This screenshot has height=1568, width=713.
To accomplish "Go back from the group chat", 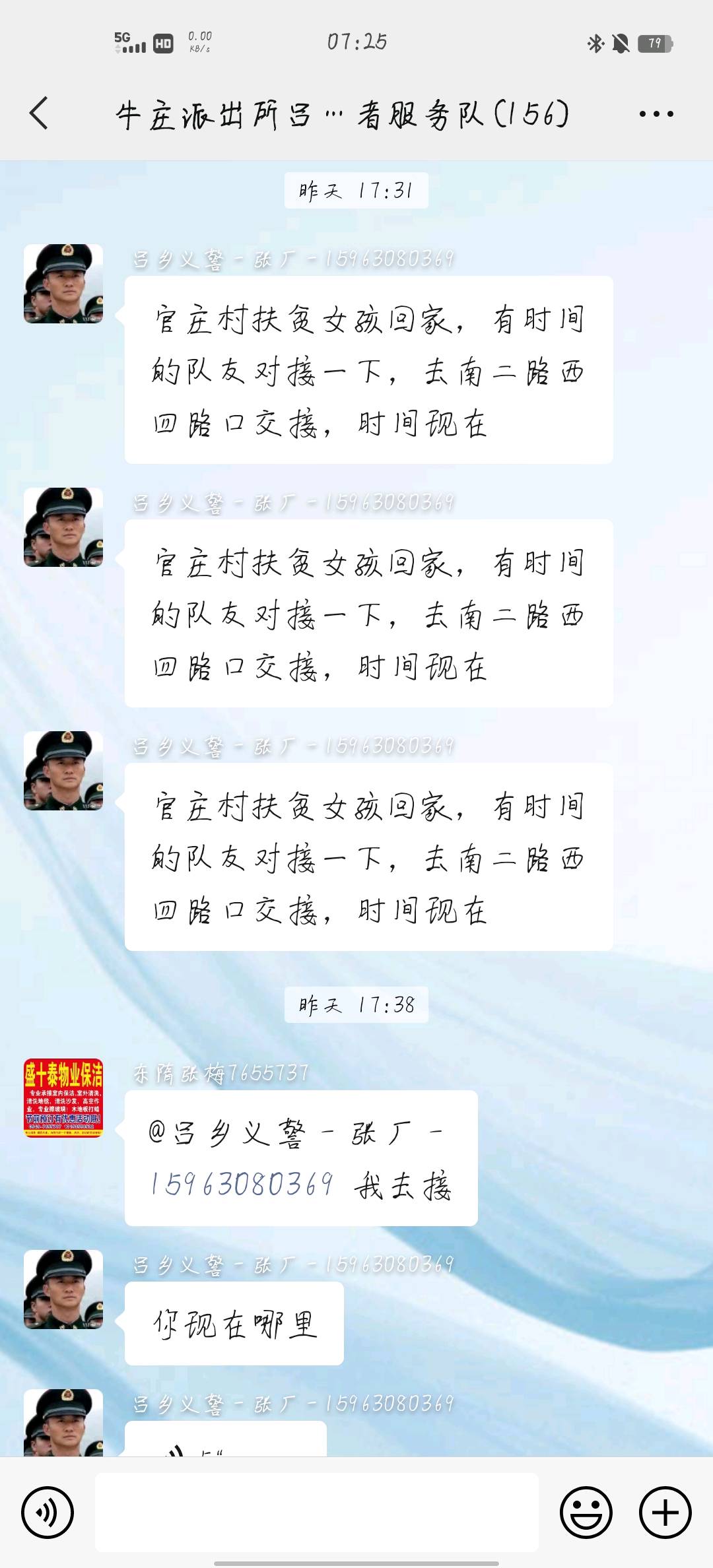I will (x=40, y=114).
